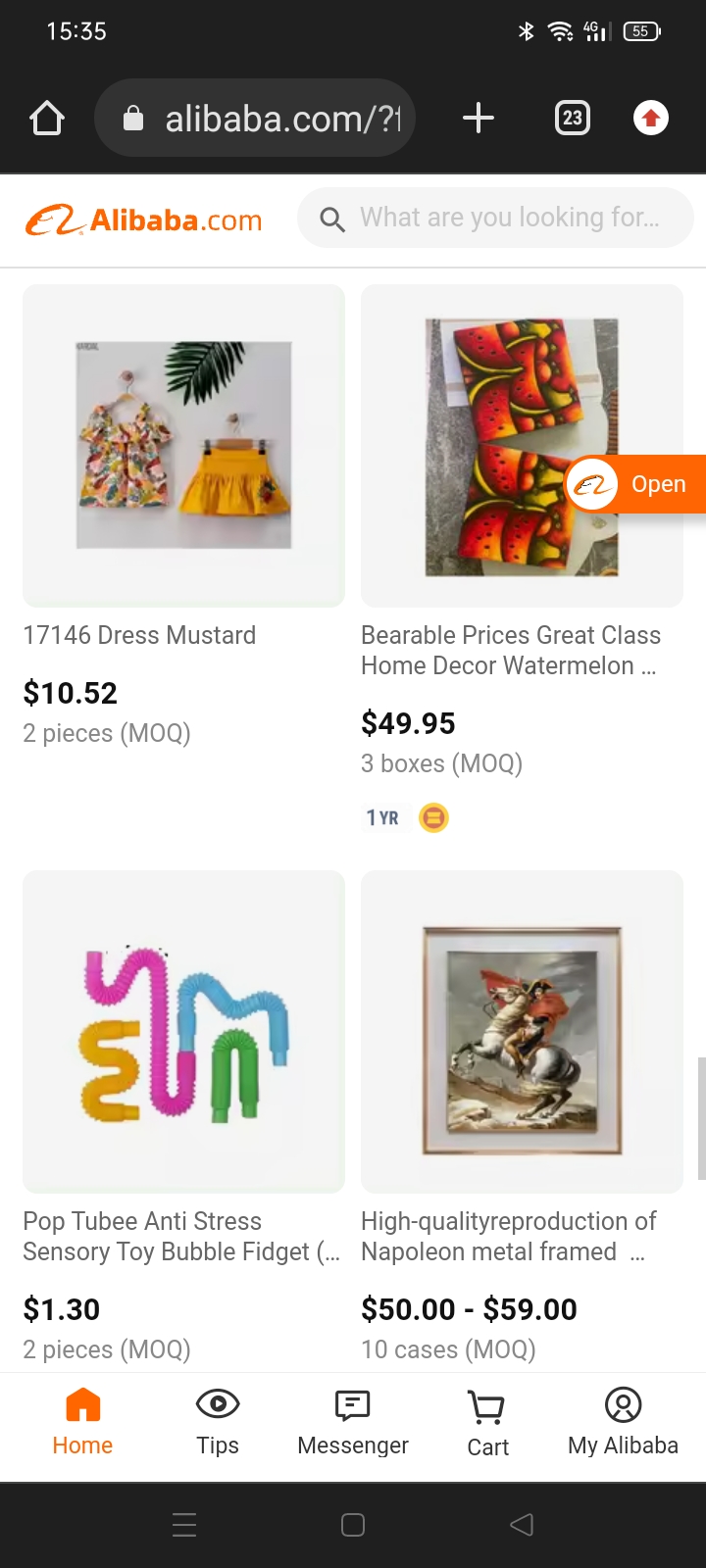Open the My Alibaba tab
Viewport: 706px width, 1568px height.
[623, 1421]
